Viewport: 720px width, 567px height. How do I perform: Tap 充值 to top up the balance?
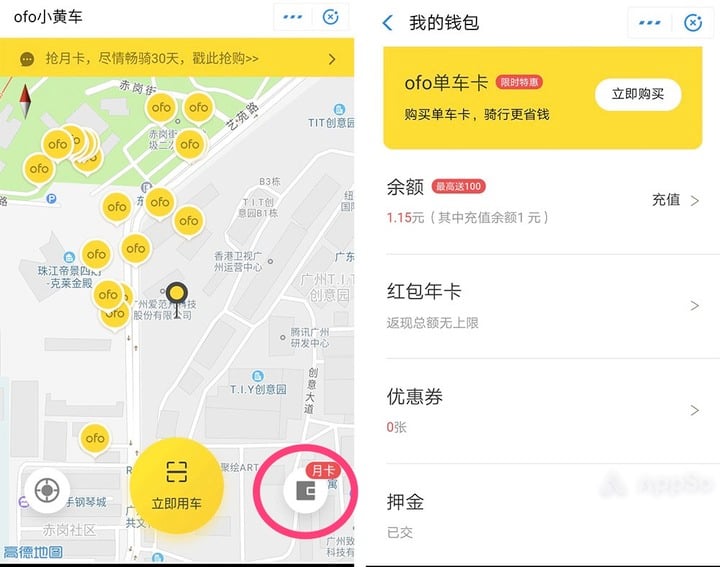tap(674, 200)
